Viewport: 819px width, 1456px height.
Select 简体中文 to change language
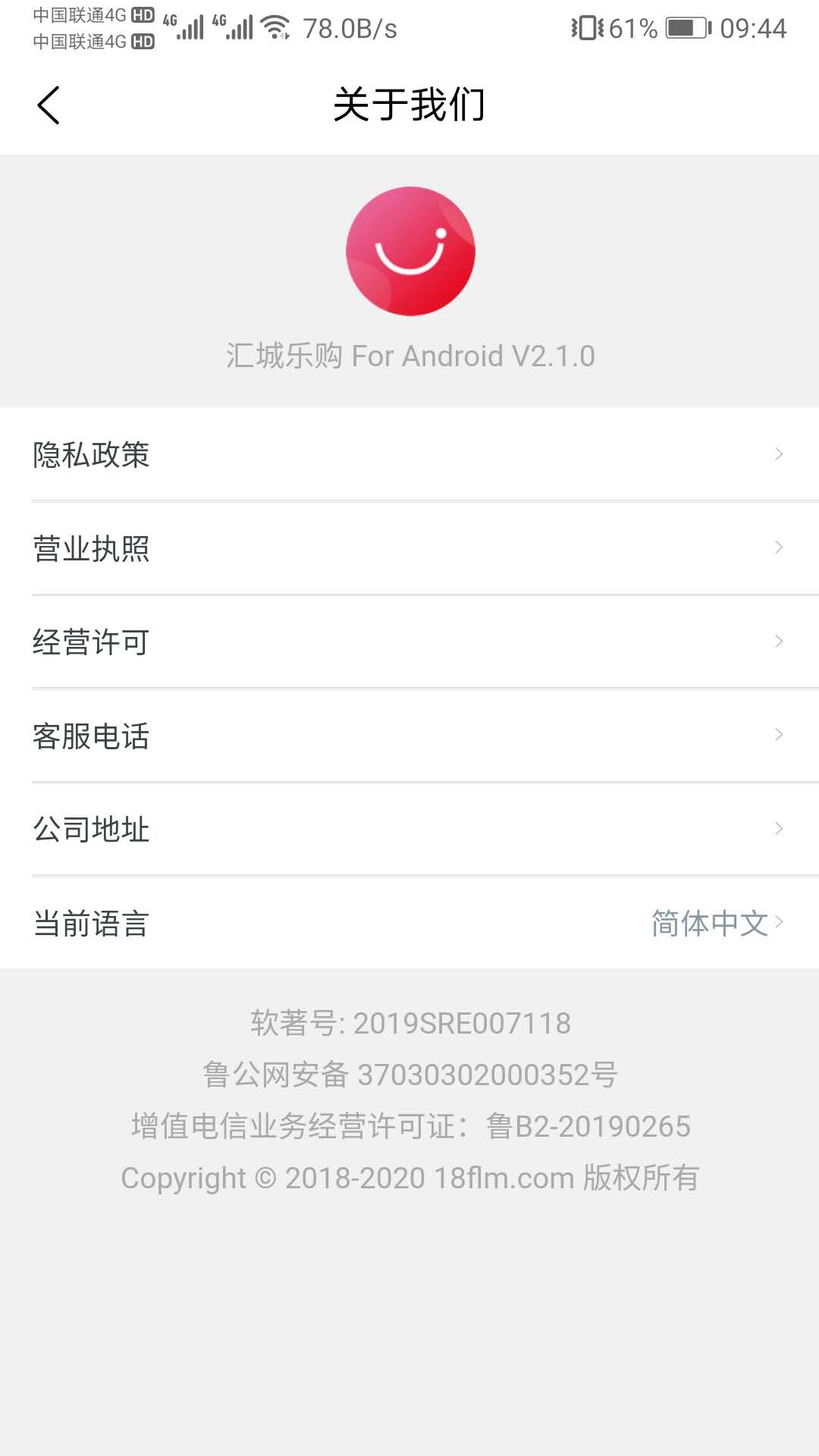pos(708,924)
